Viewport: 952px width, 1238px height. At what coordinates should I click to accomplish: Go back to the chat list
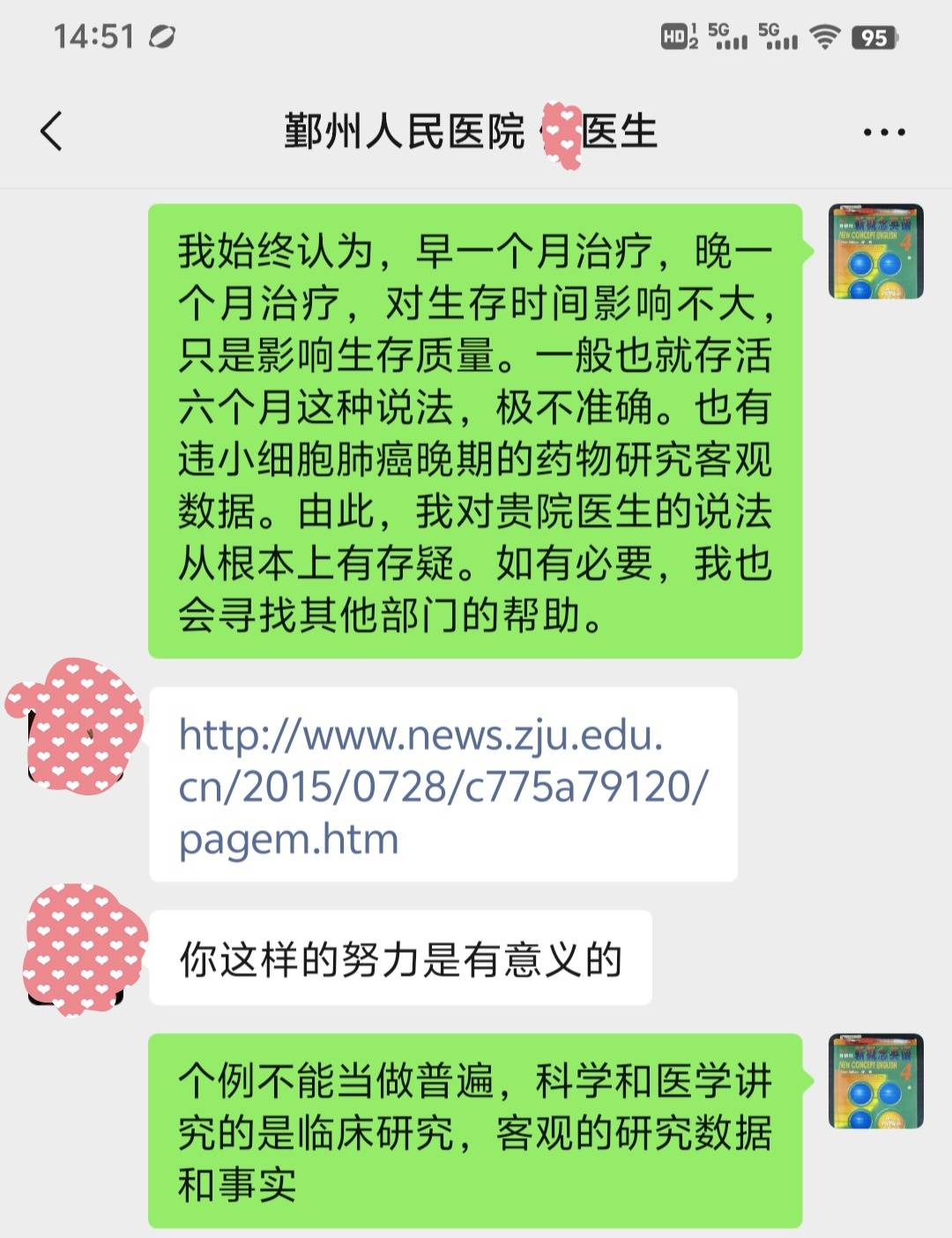52,131
